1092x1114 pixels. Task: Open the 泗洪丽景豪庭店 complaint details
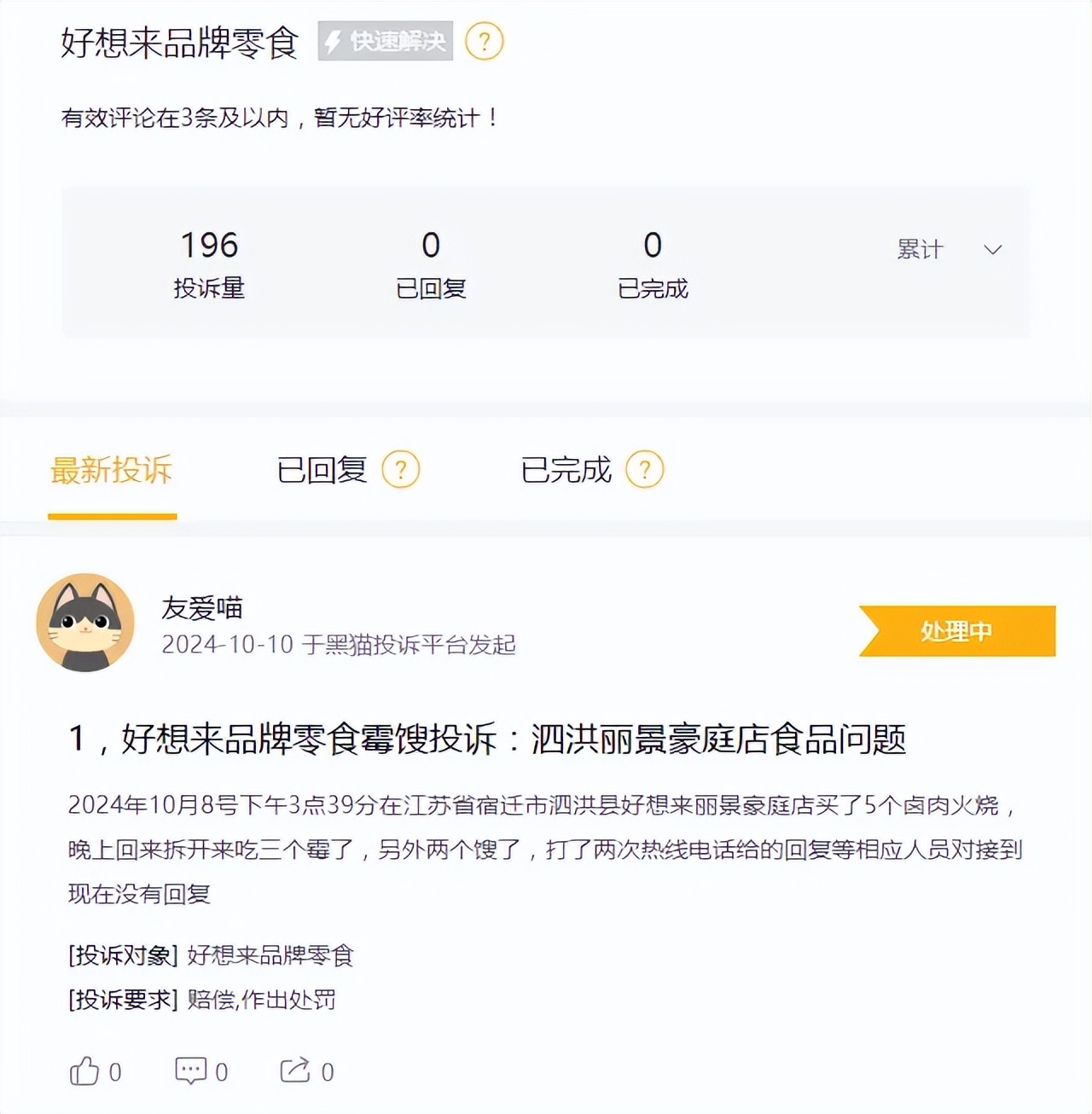coord(487,739)
